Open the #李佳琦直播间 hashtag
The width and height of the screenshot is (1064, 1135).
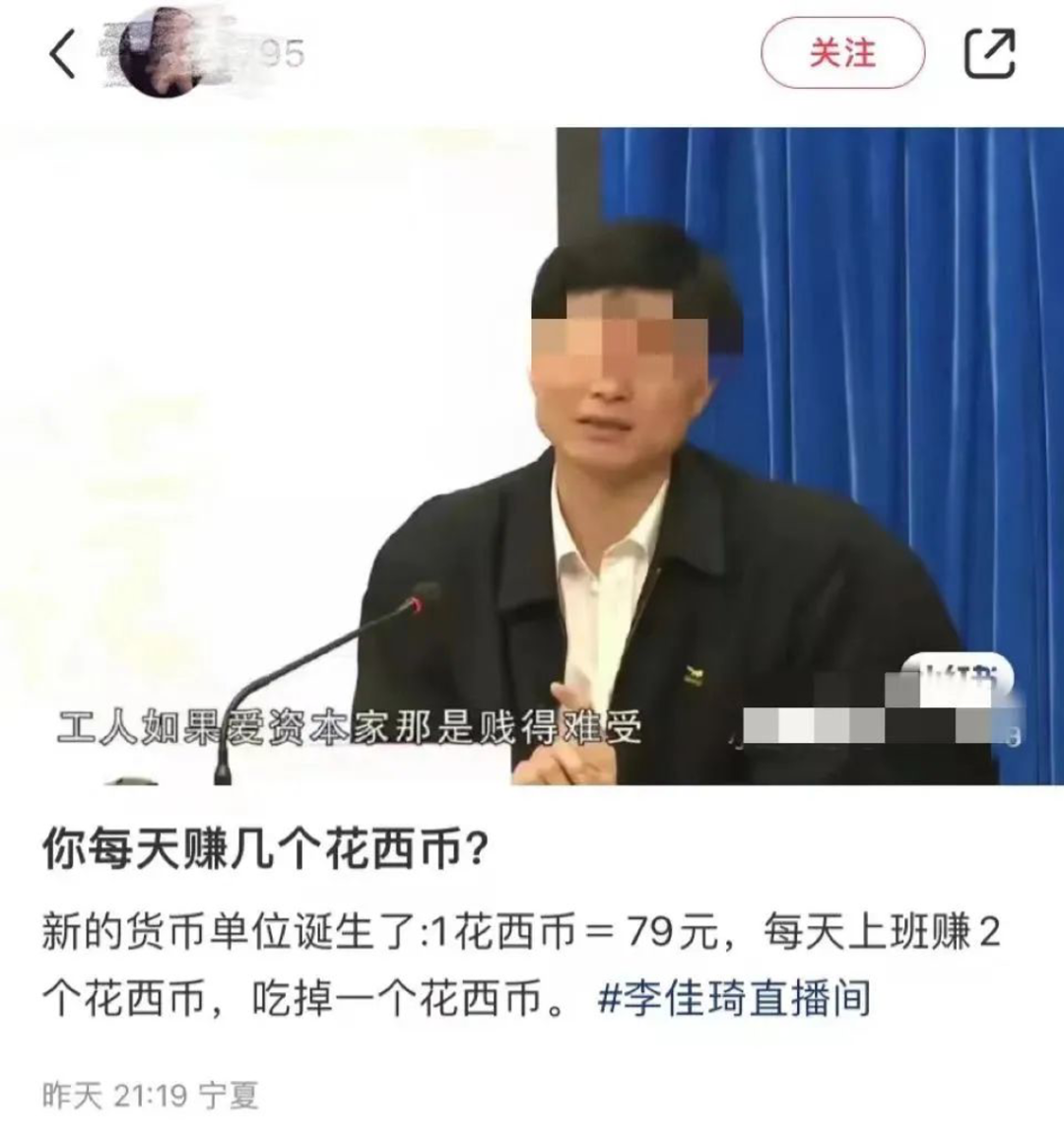[x=734, y=998]
